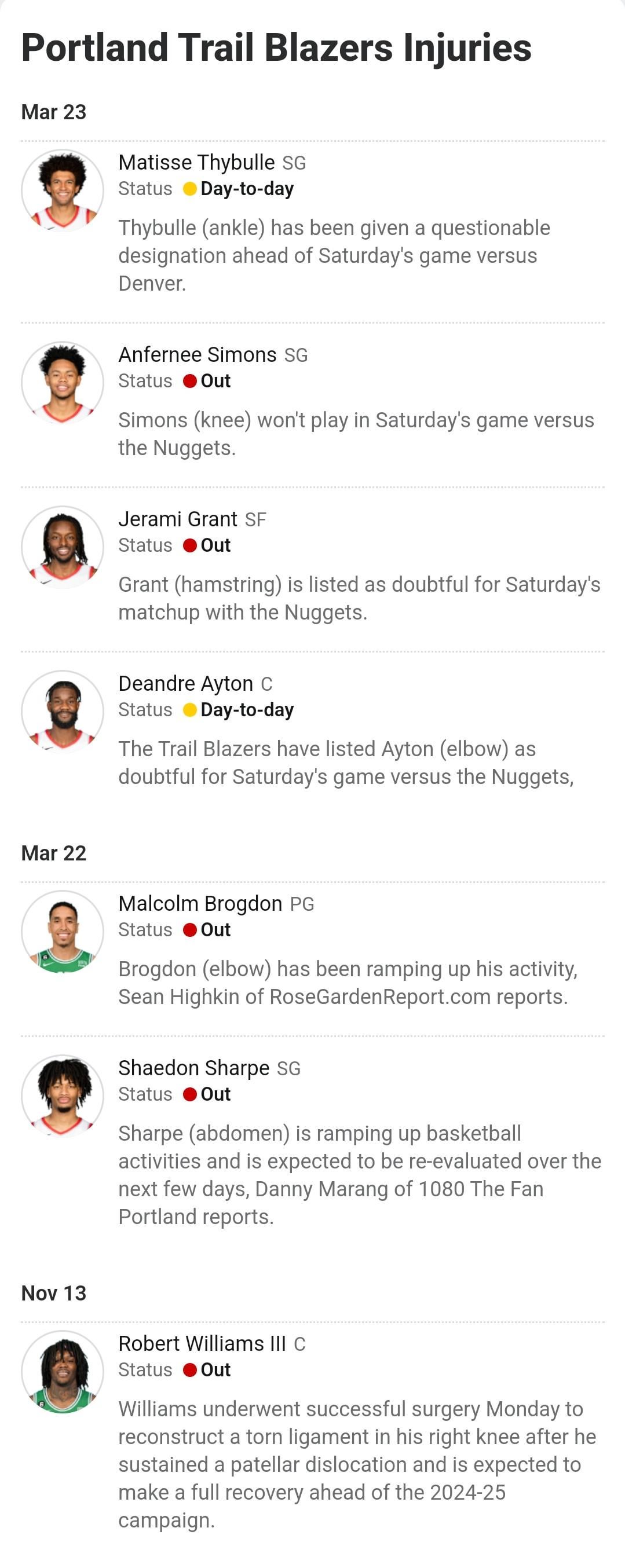View Robert Williams III's player page
625x1568 pixels.
click(x=202, y=1343)
